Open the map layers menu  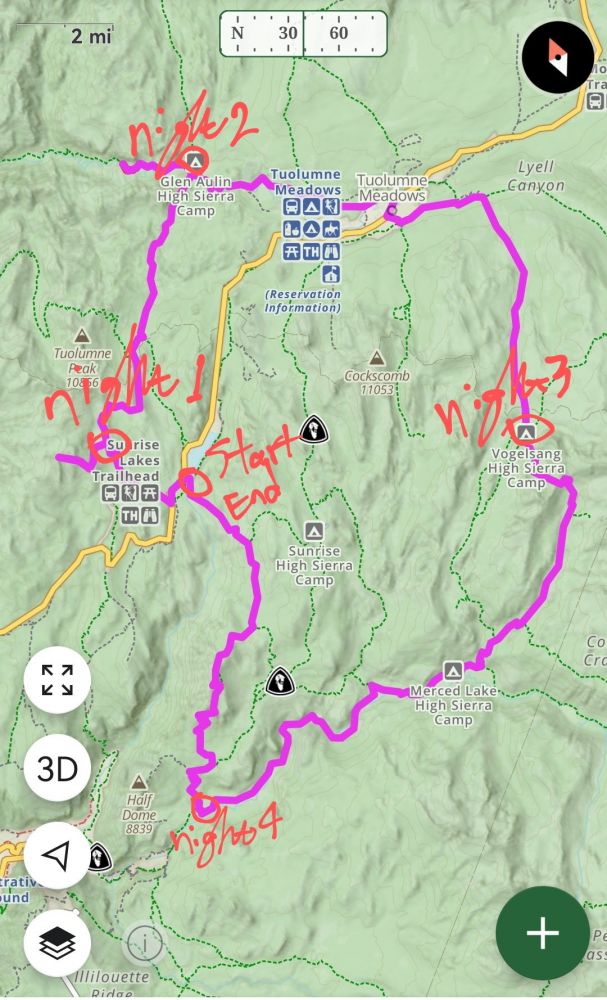(57, 942)
